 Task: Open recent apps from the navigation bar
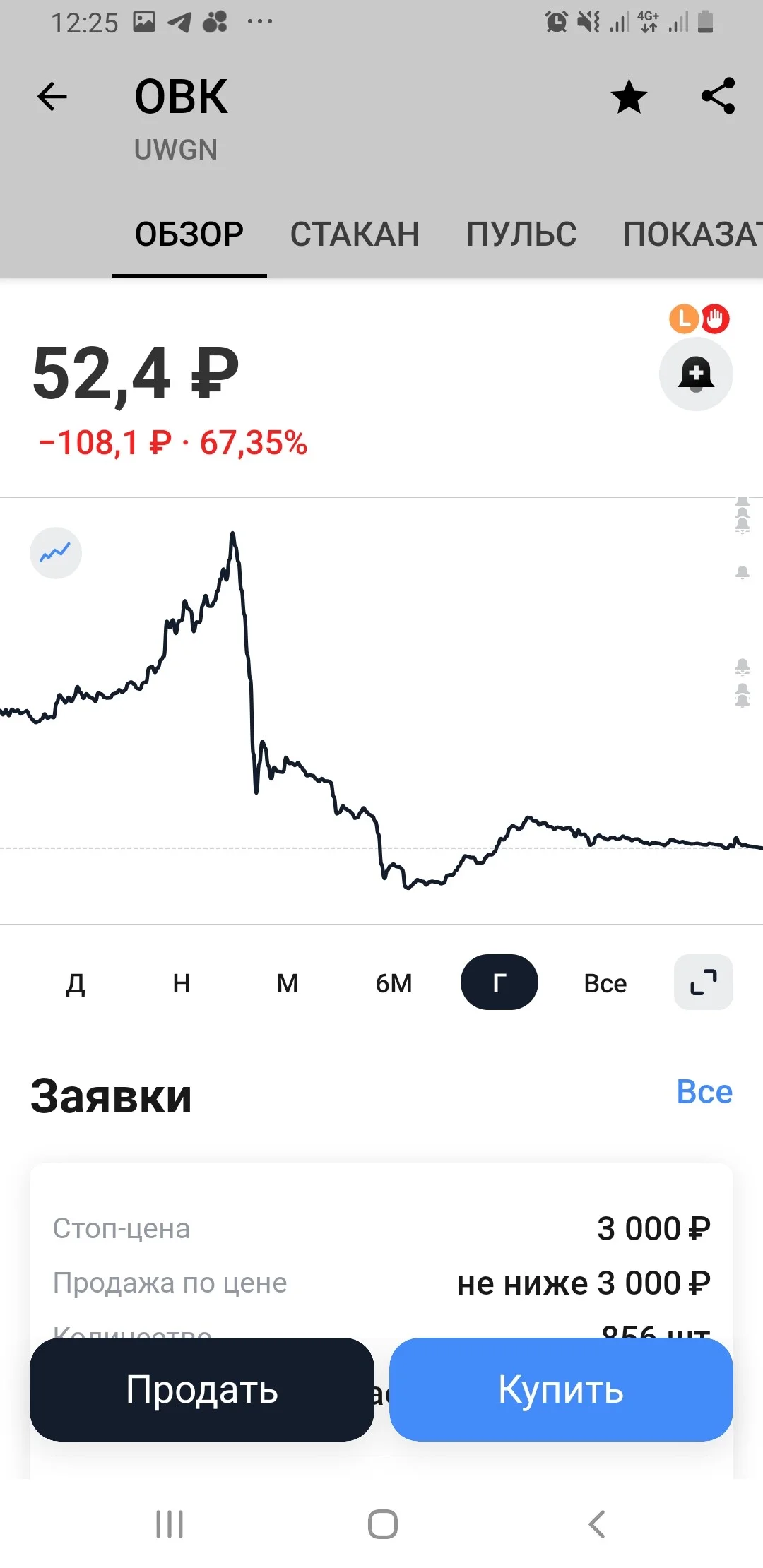tap(170, 1524)
